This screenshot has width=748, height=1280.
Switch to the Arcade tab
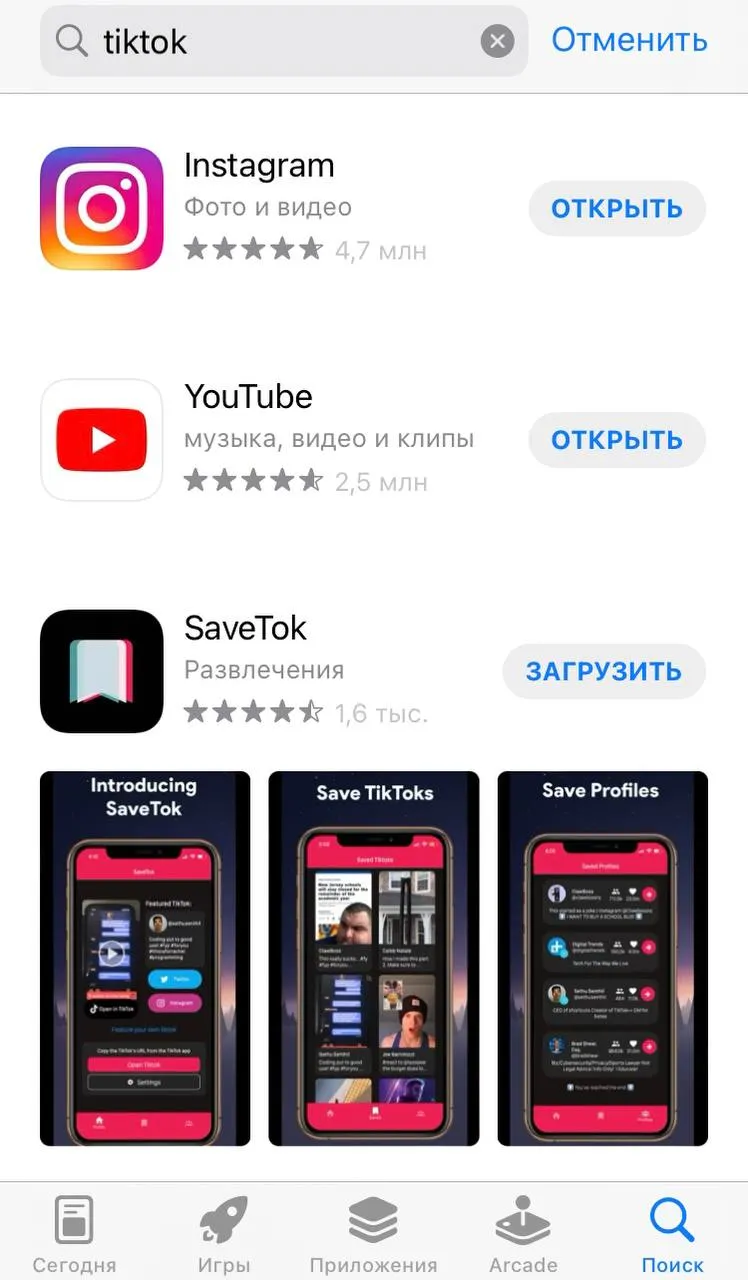point(523,1235)
